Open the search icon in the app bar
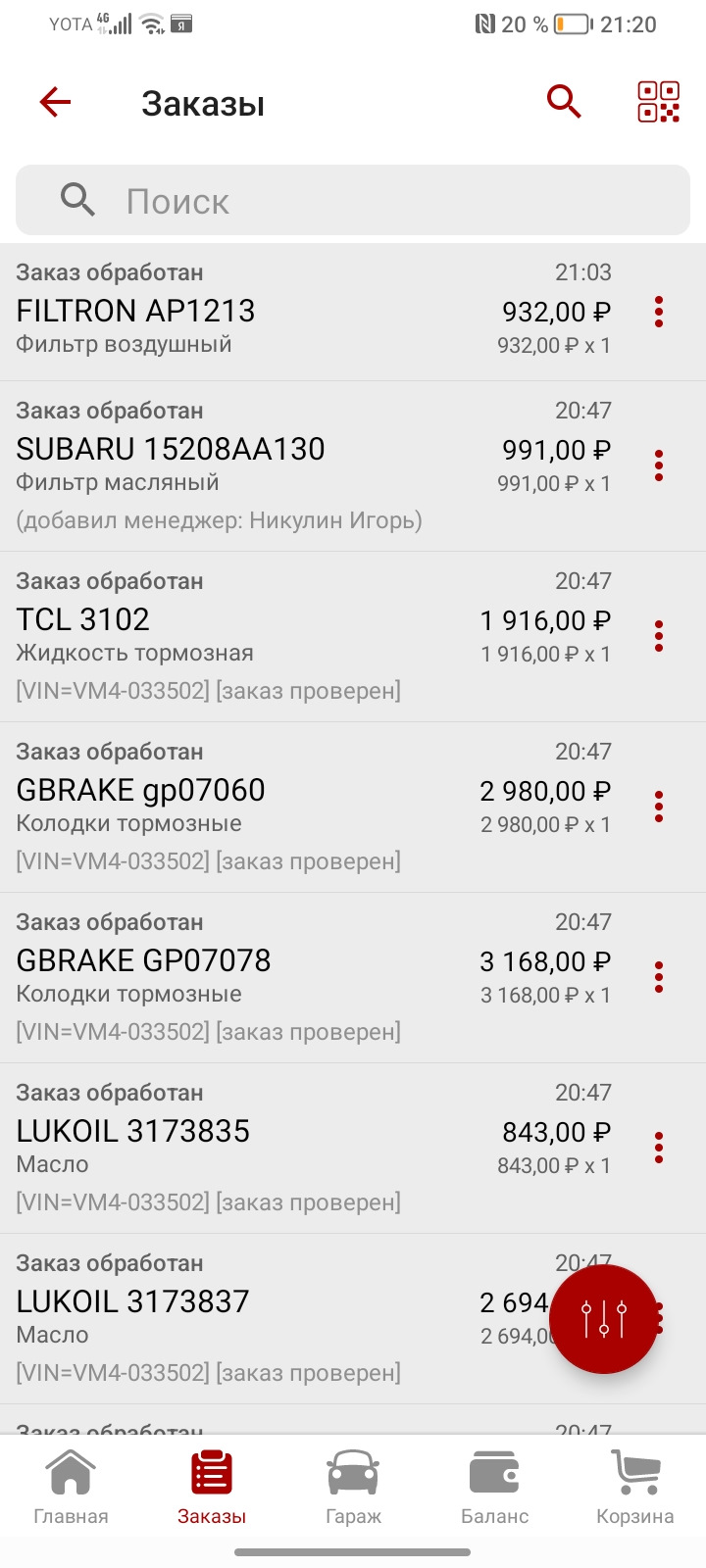Screen dimensions: 706x1568 click(x=564, y=101)
